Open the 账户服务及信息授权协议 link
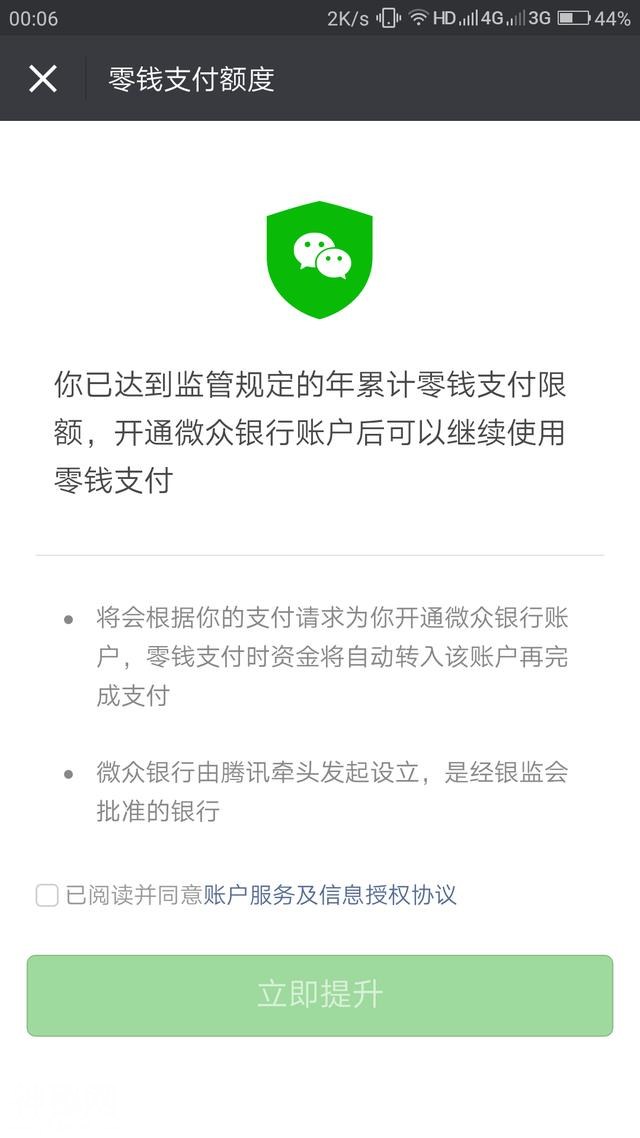Viewport: 640px width, 1138px height. (x=330, y=895)
